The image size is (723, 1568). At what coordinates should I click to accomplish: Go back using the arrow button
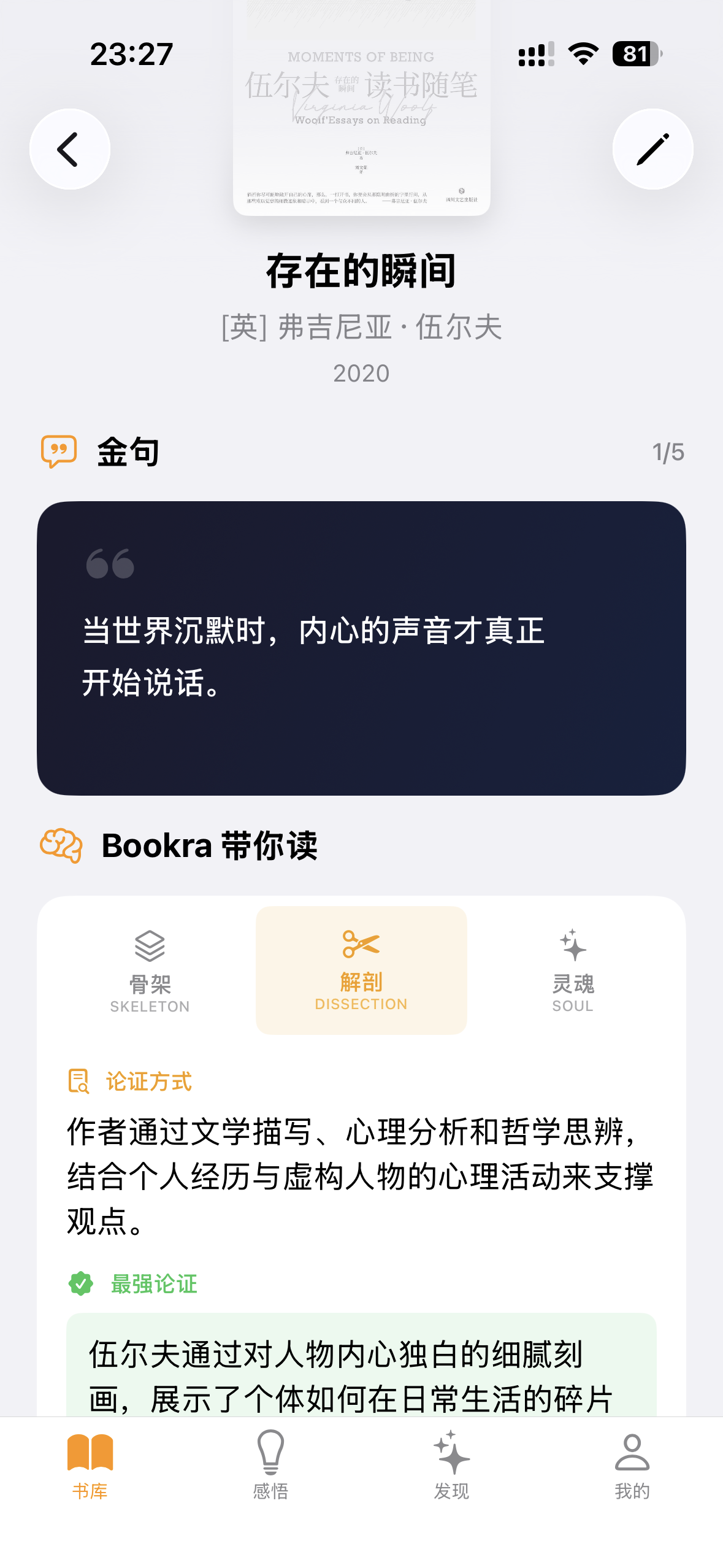69,149
